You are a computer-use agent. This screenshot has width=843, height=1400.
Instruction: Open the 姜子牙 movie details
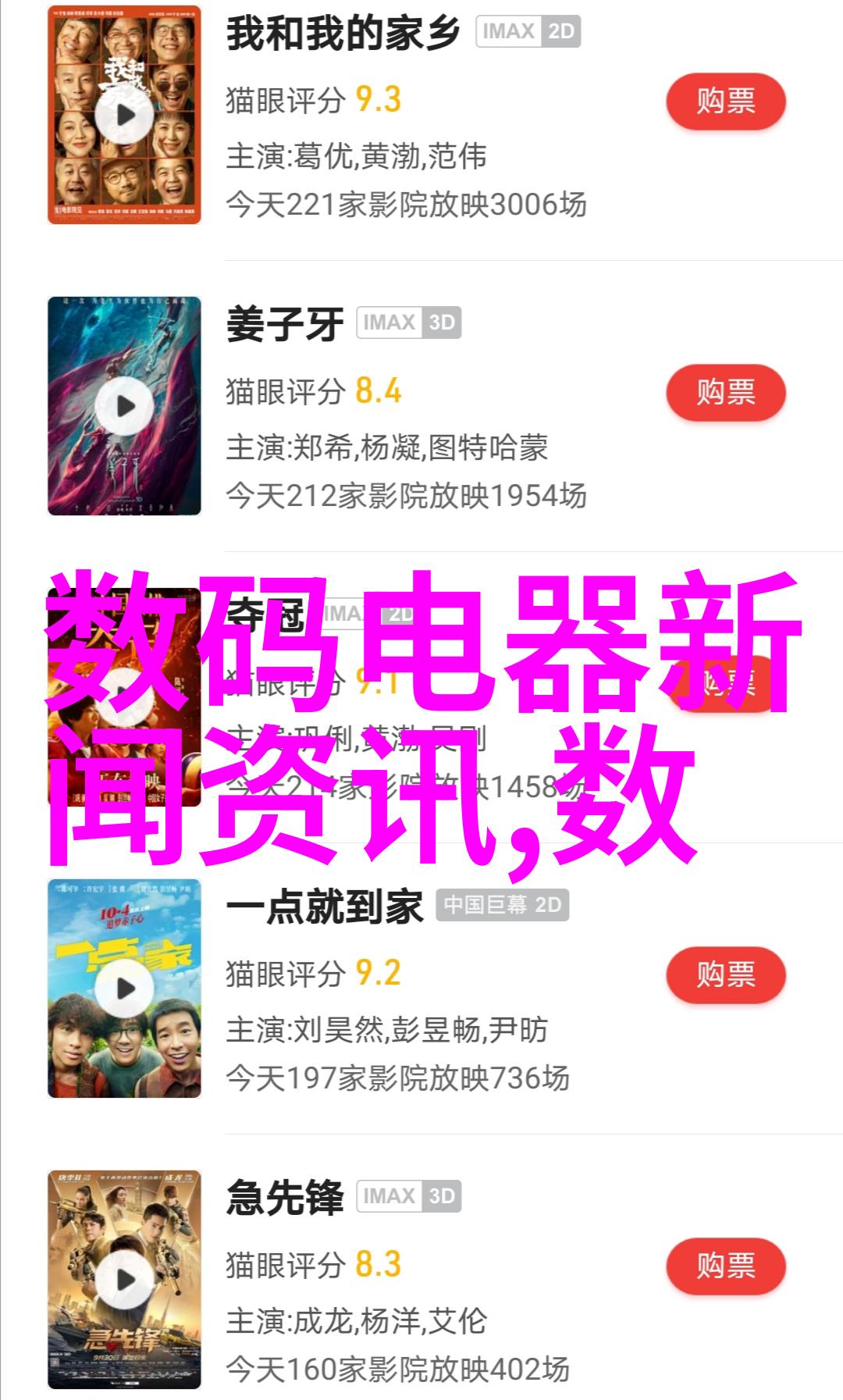click(x=285, y=325)
